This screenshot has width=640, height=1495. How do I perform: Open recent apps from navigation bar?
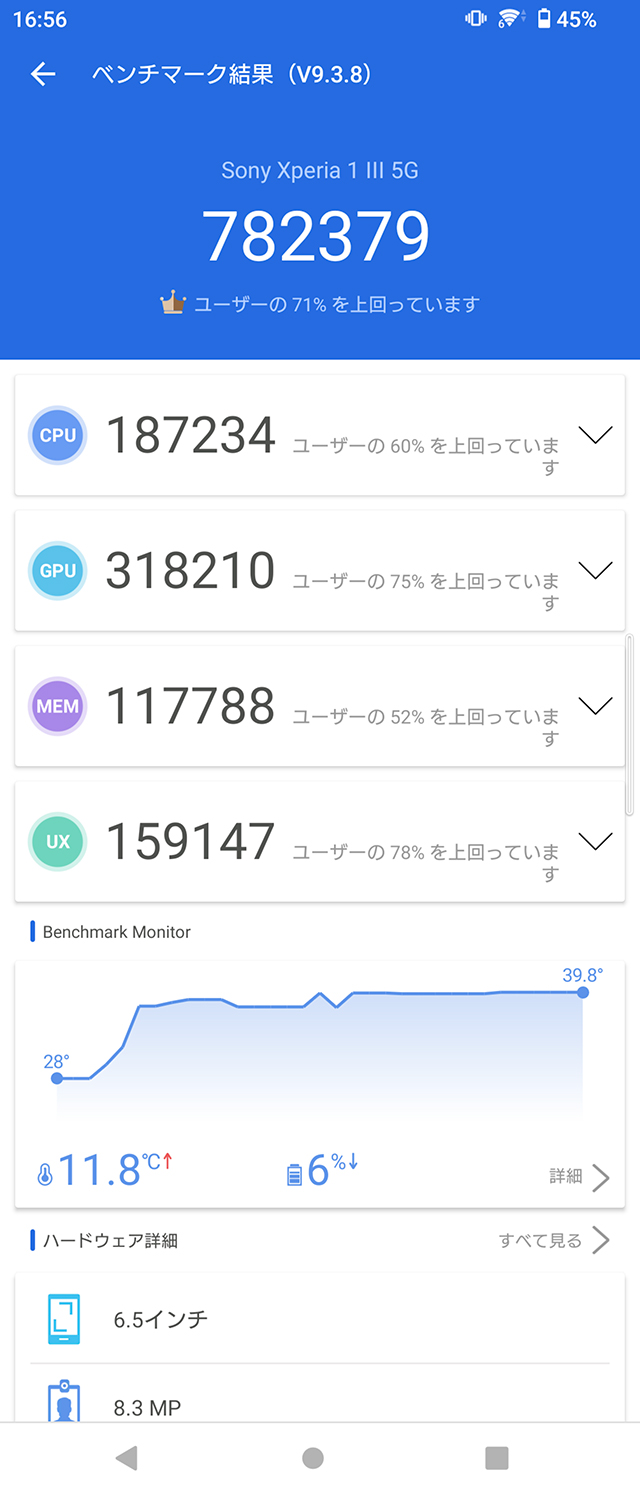(x=497, y=1458)
